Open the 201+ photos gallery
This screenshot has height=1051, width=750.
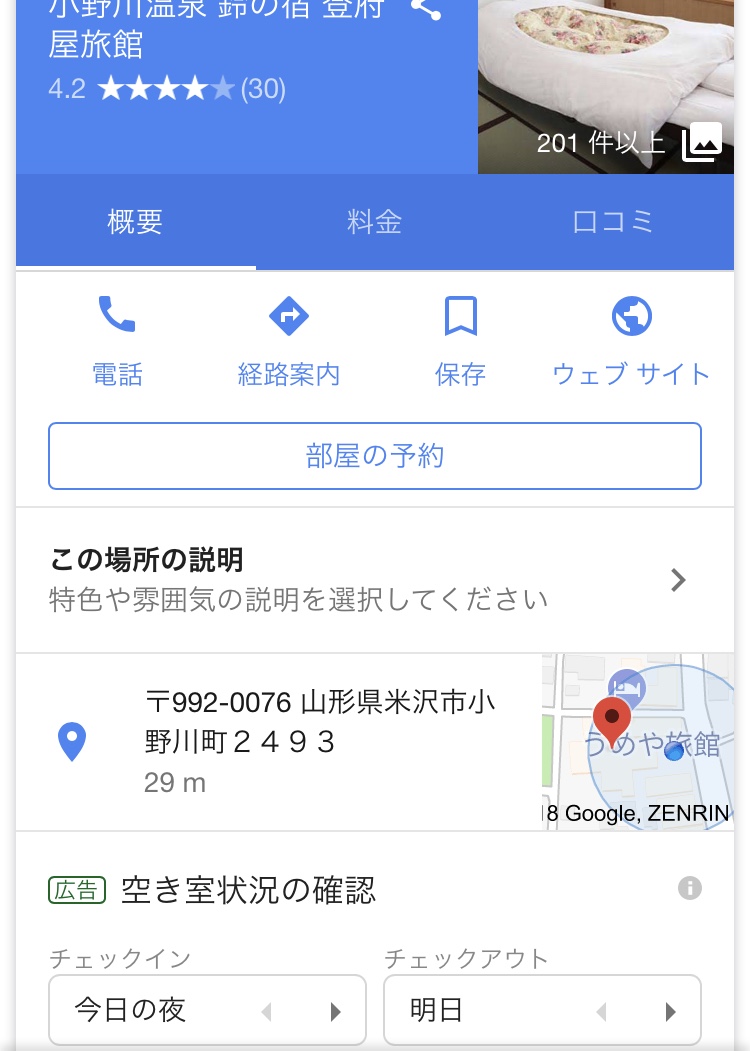pyautogui.click(x=701, y=143)
